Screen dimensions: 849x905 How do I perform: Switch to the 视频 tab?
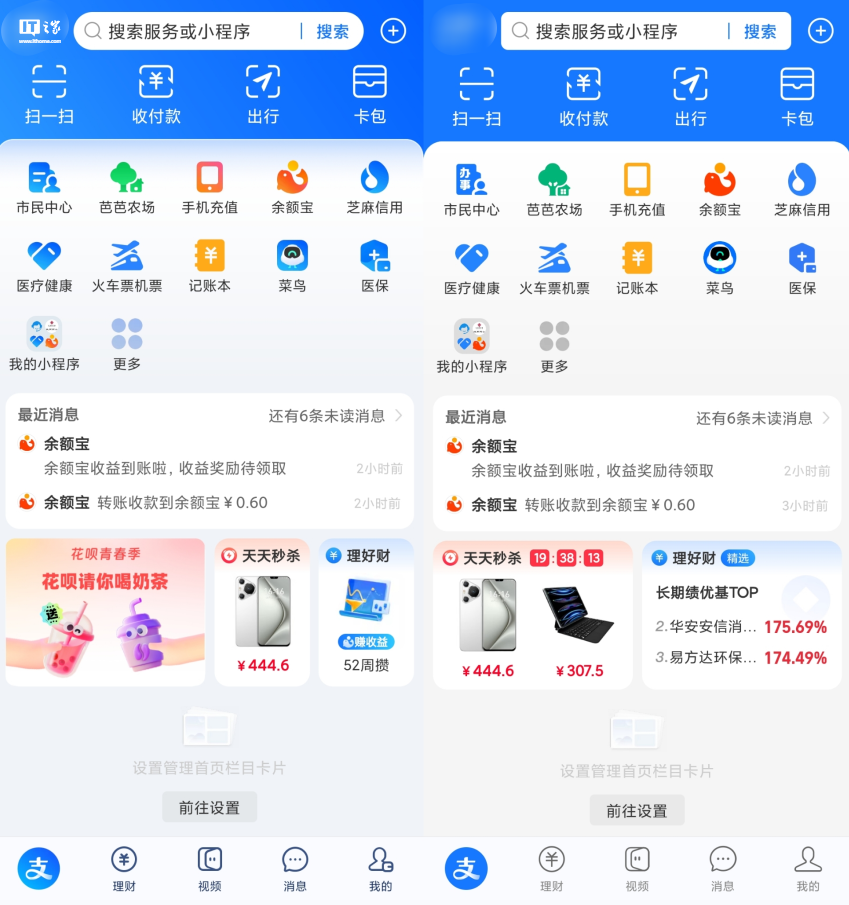click(209, 868)
